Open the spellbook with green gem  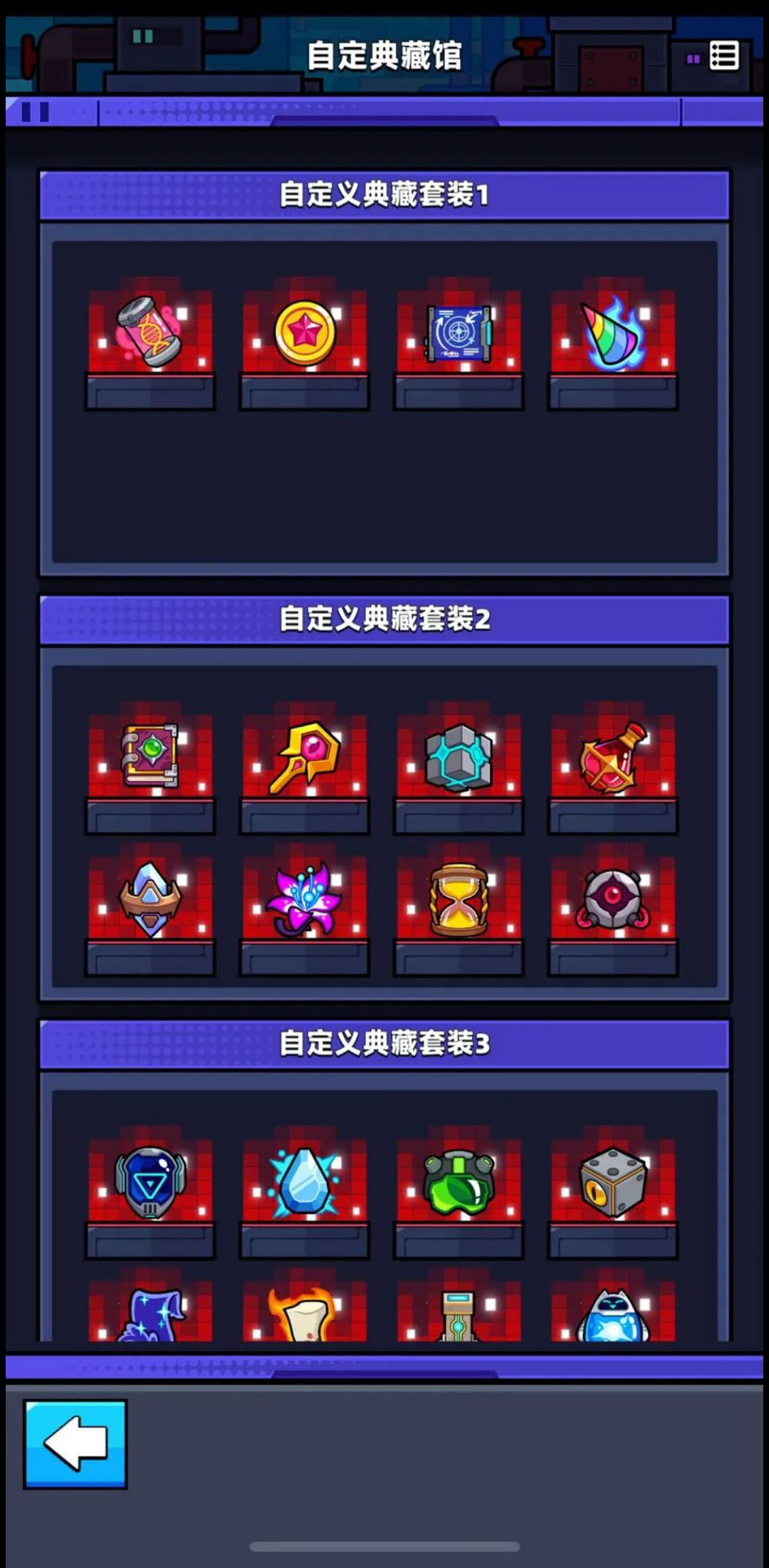tap(150, 756)
